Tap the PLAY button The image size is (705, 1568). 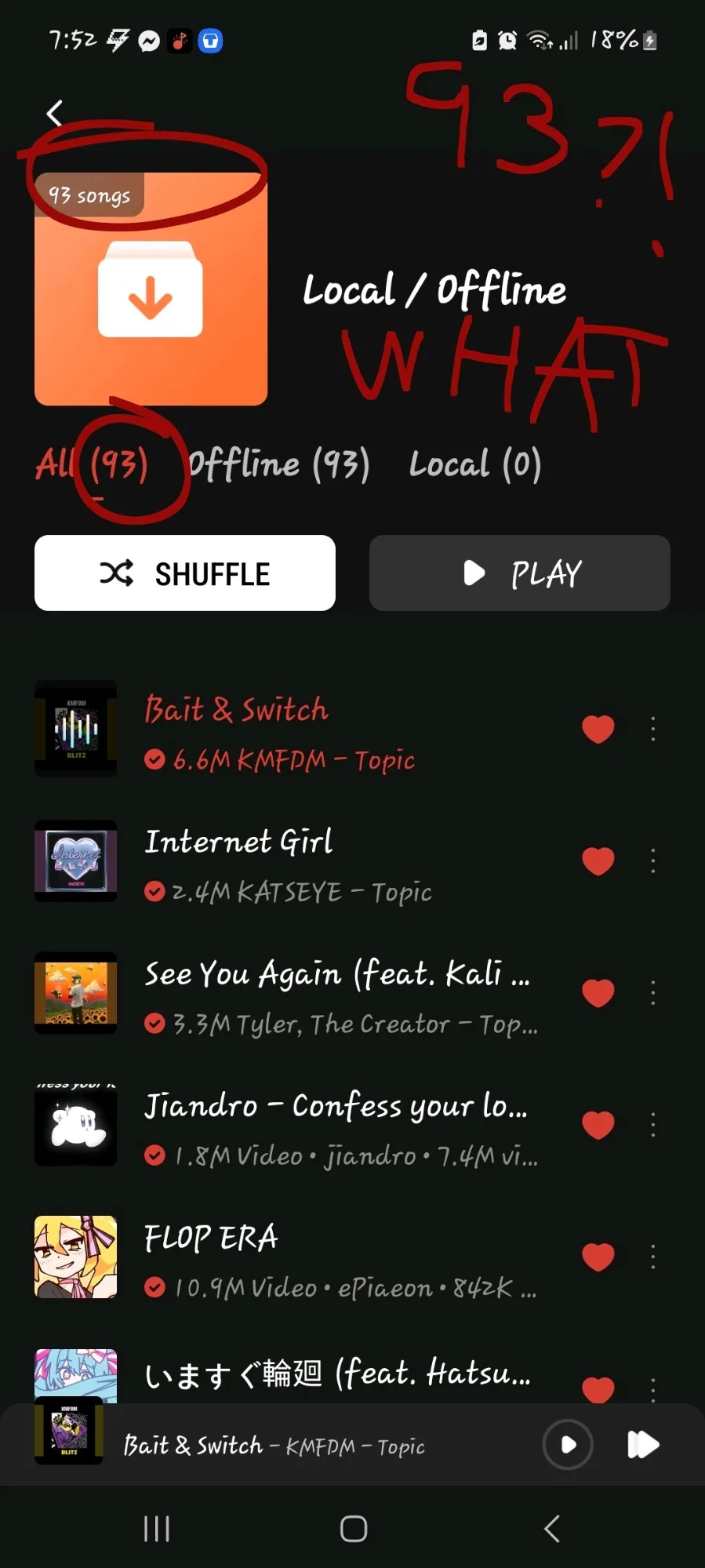(x=519, y=573)
